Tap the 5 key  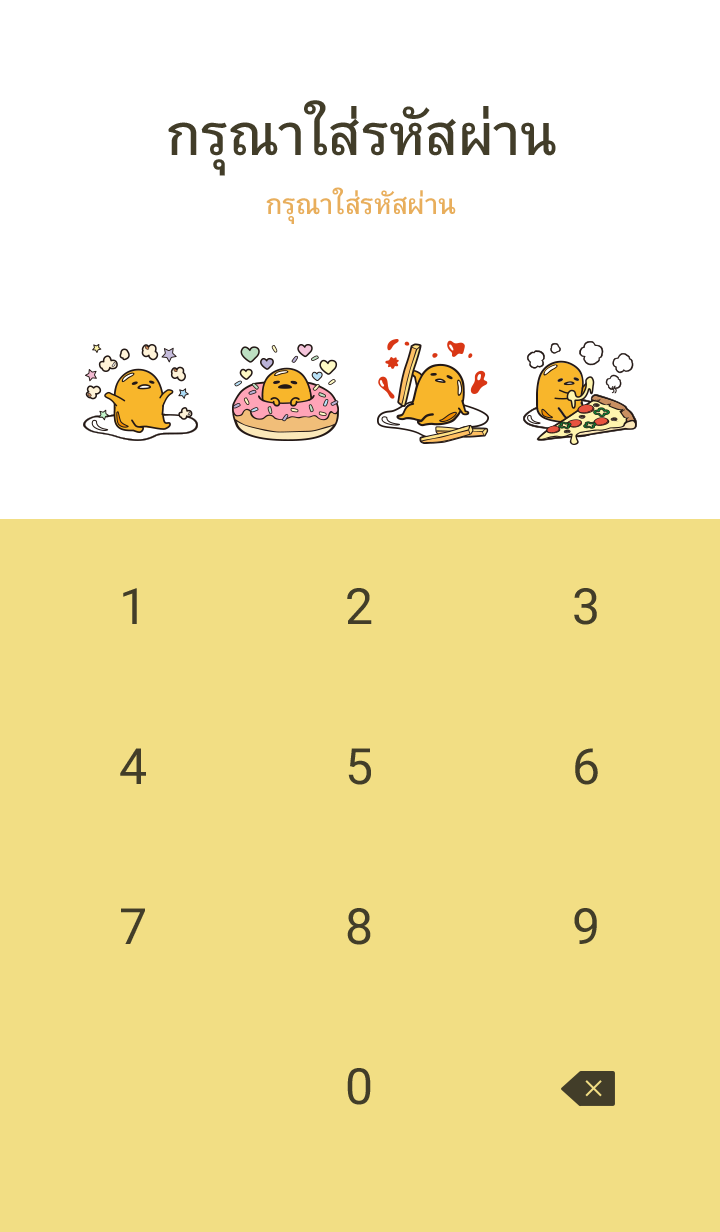(x=359, y=767)
